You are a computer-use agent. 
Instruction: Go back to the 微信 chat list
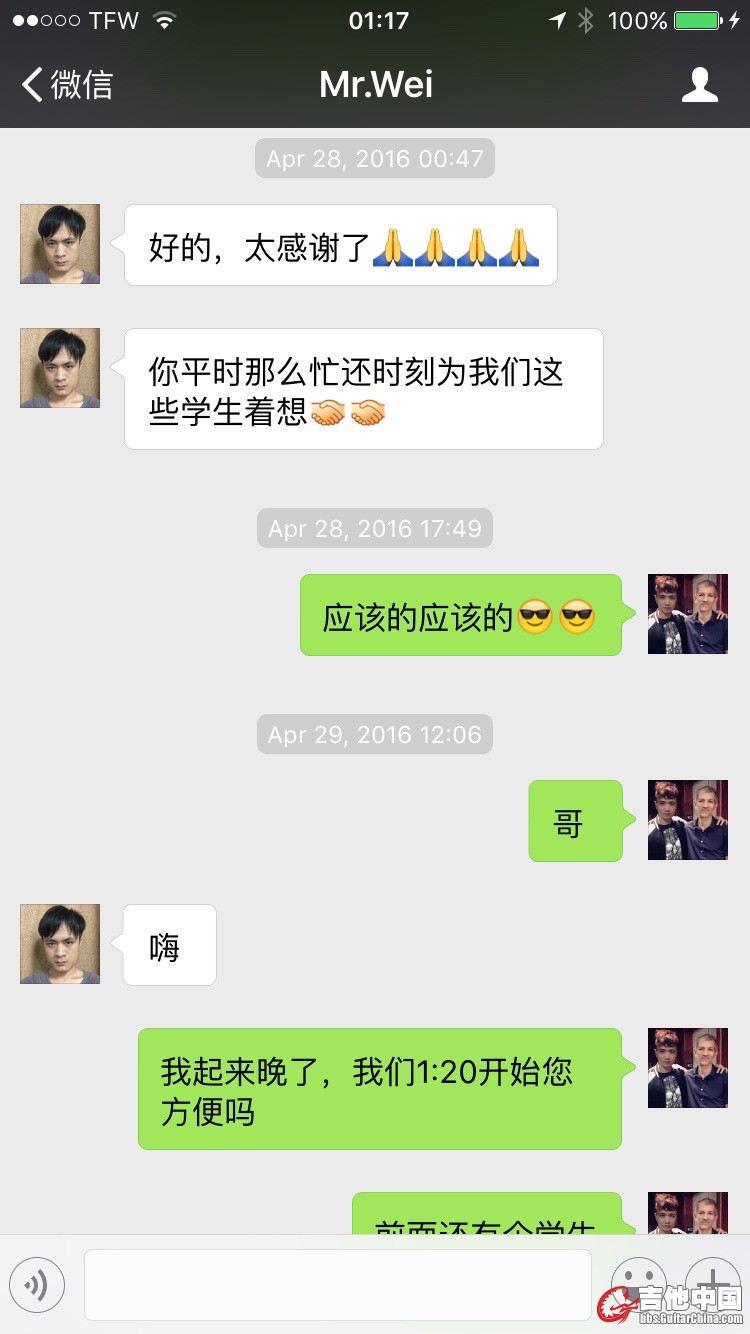(x=66, y=84)
